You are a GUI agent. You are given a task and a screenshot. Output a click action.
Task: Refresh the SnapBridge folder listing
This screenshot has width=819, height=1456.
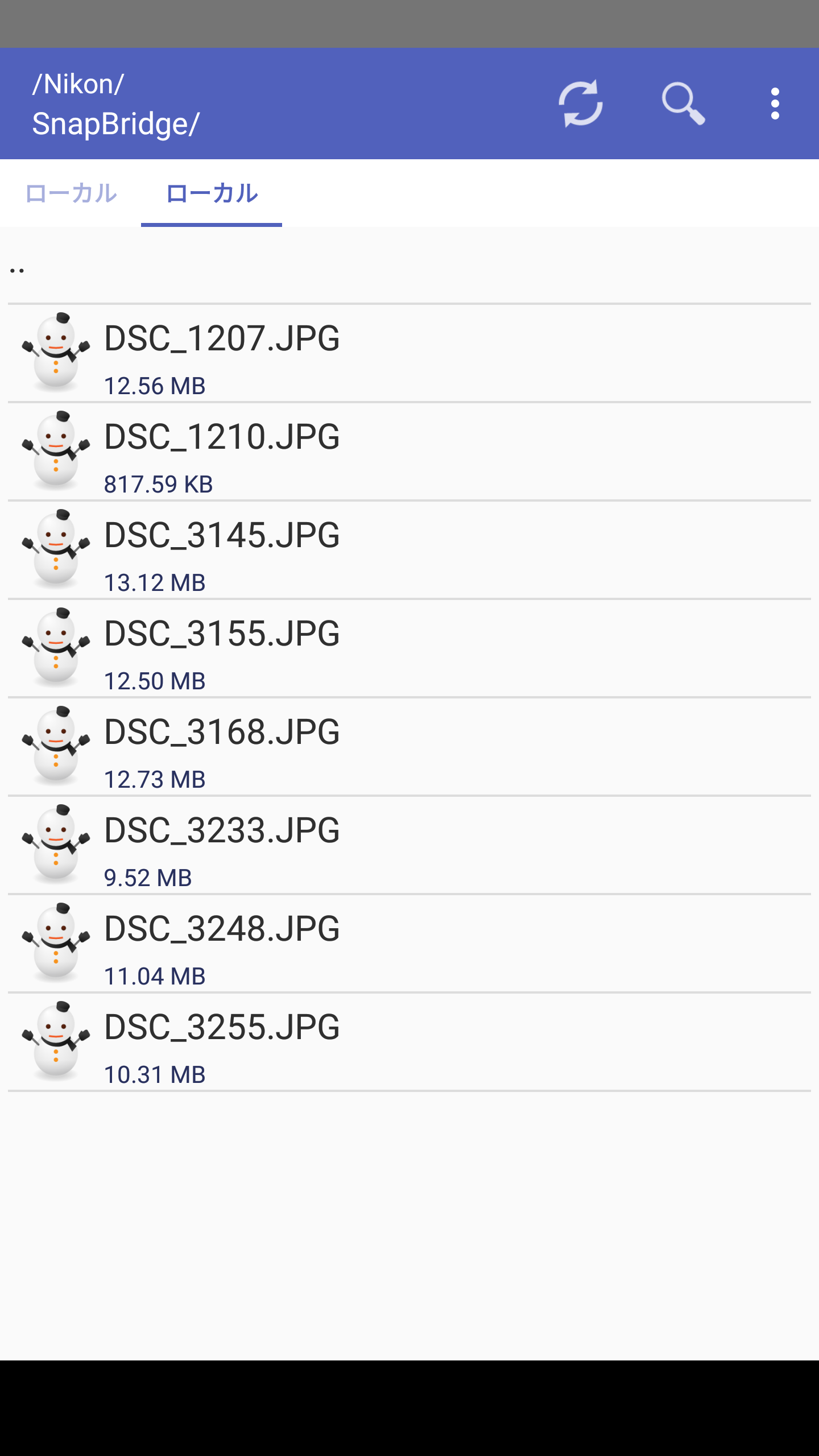pyautogui.click(x=580, y=104)
